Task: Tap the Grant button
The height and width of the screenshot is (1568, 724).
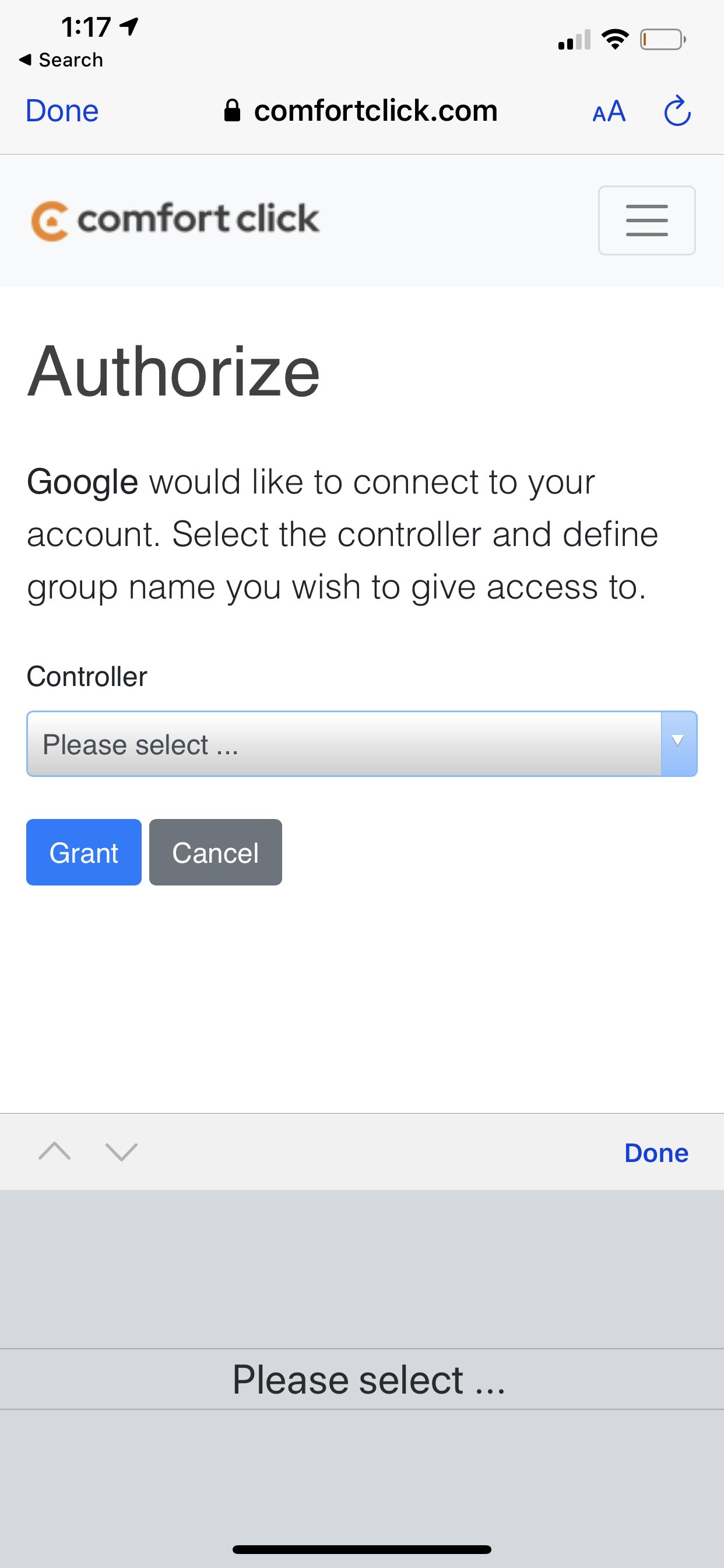Action: 84,852
